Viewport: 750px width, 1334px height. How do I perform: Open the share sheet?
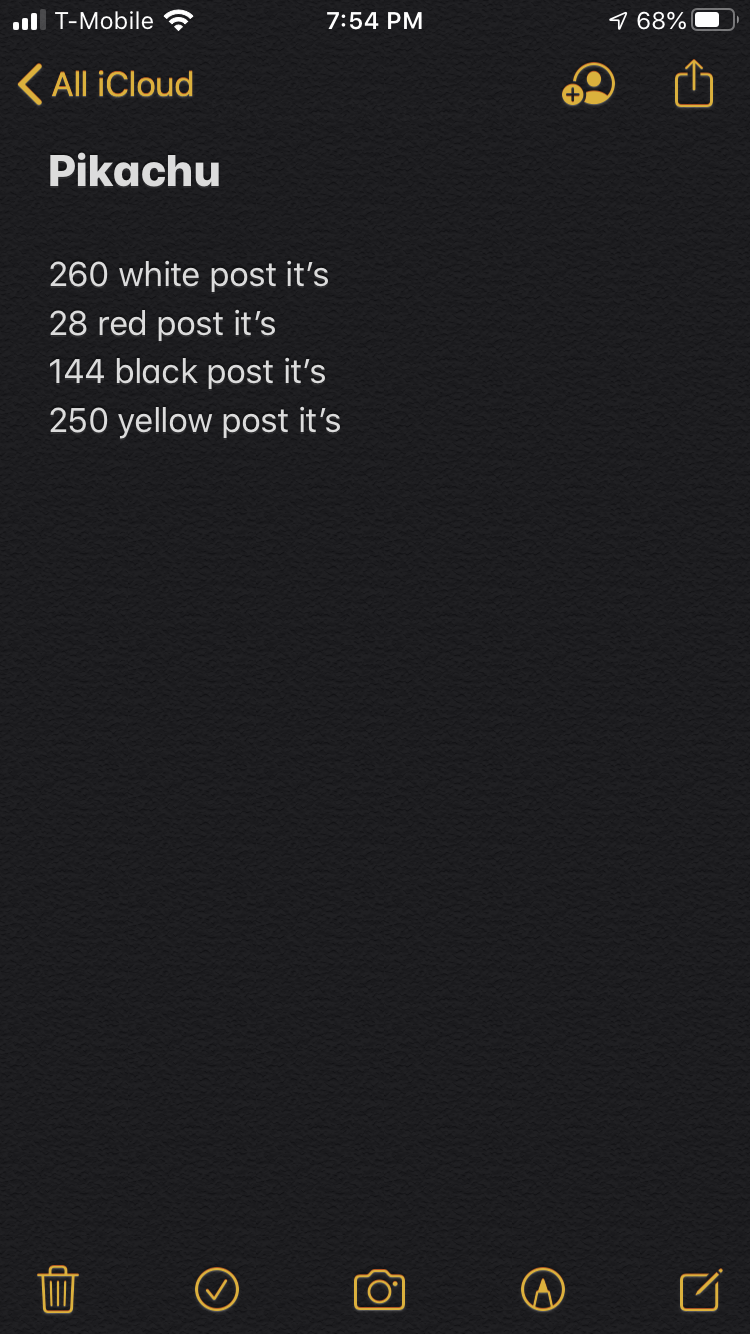(x=693, y=84)
